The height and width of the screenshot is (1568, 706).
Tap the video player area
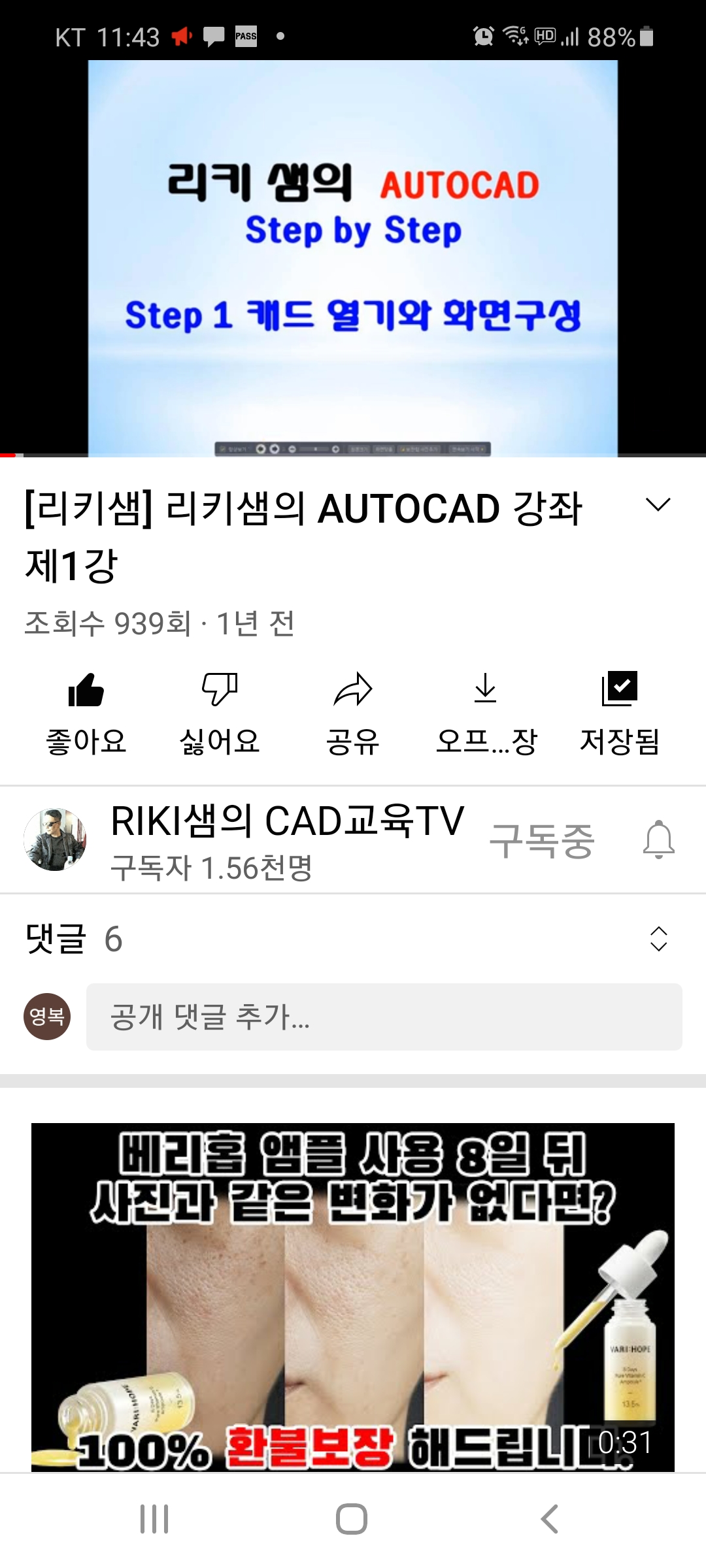(353, 258)
